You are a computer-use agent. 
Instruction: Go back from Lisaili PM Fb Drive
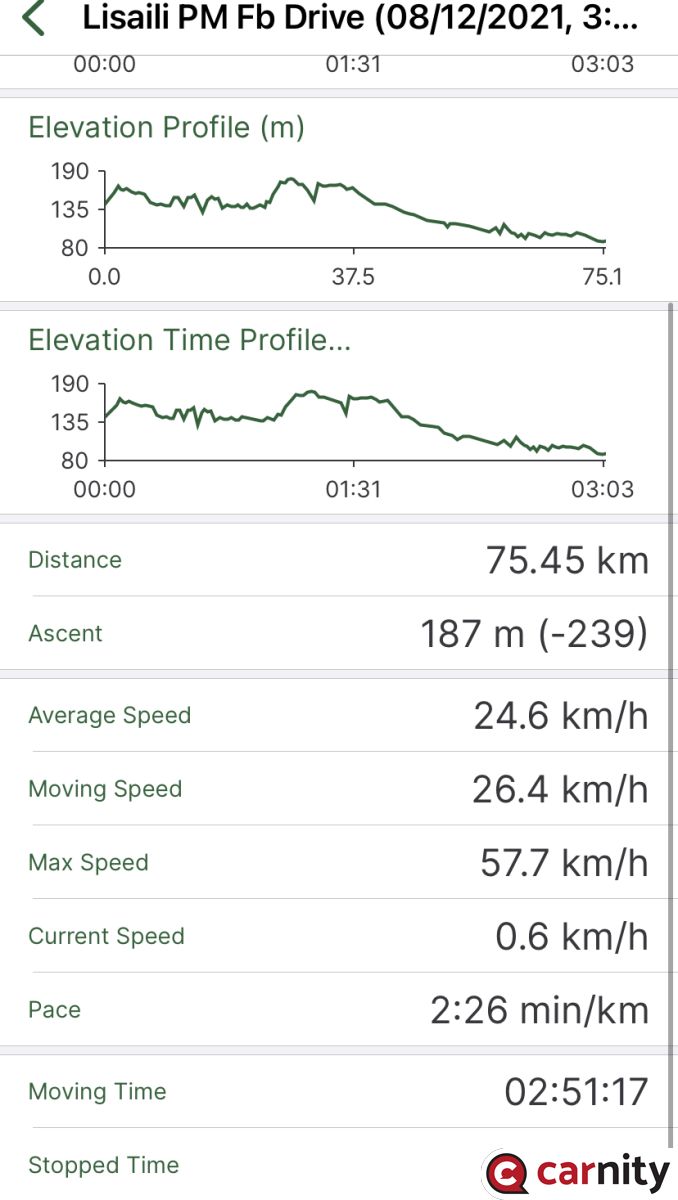34,18
